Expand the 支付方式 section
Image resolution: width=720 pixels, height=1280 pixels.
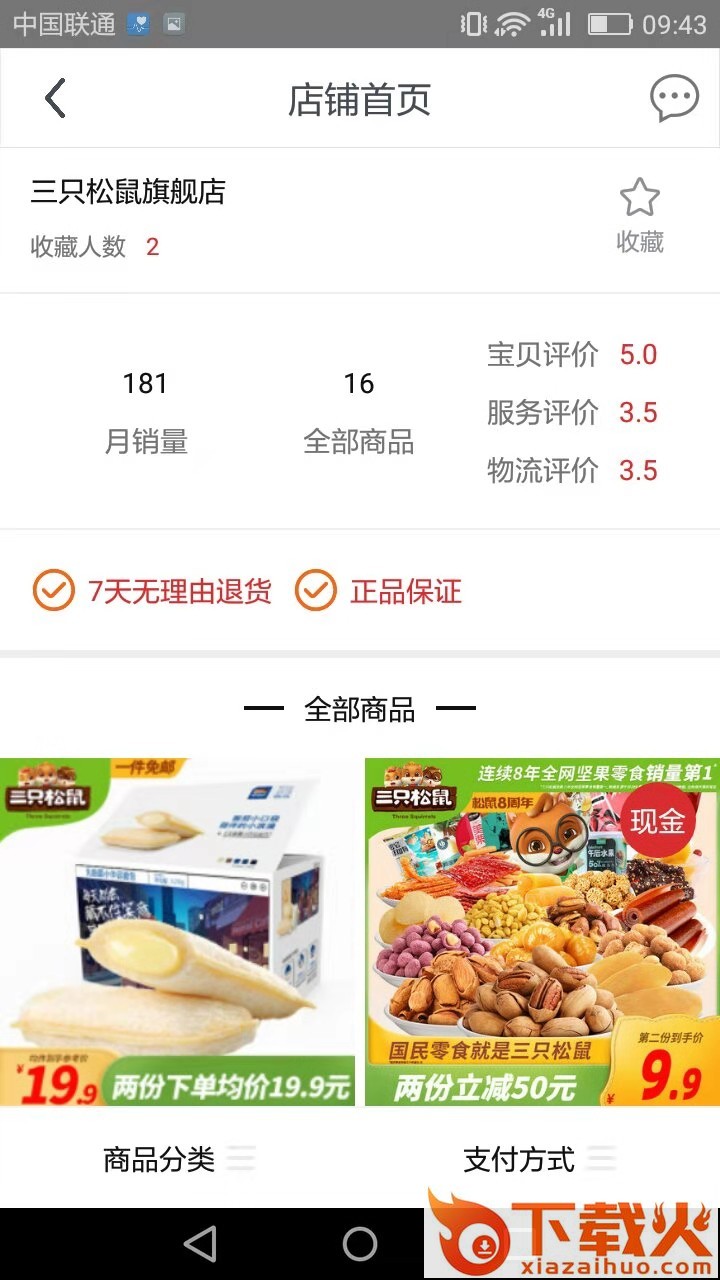[x=519, y=1159]
